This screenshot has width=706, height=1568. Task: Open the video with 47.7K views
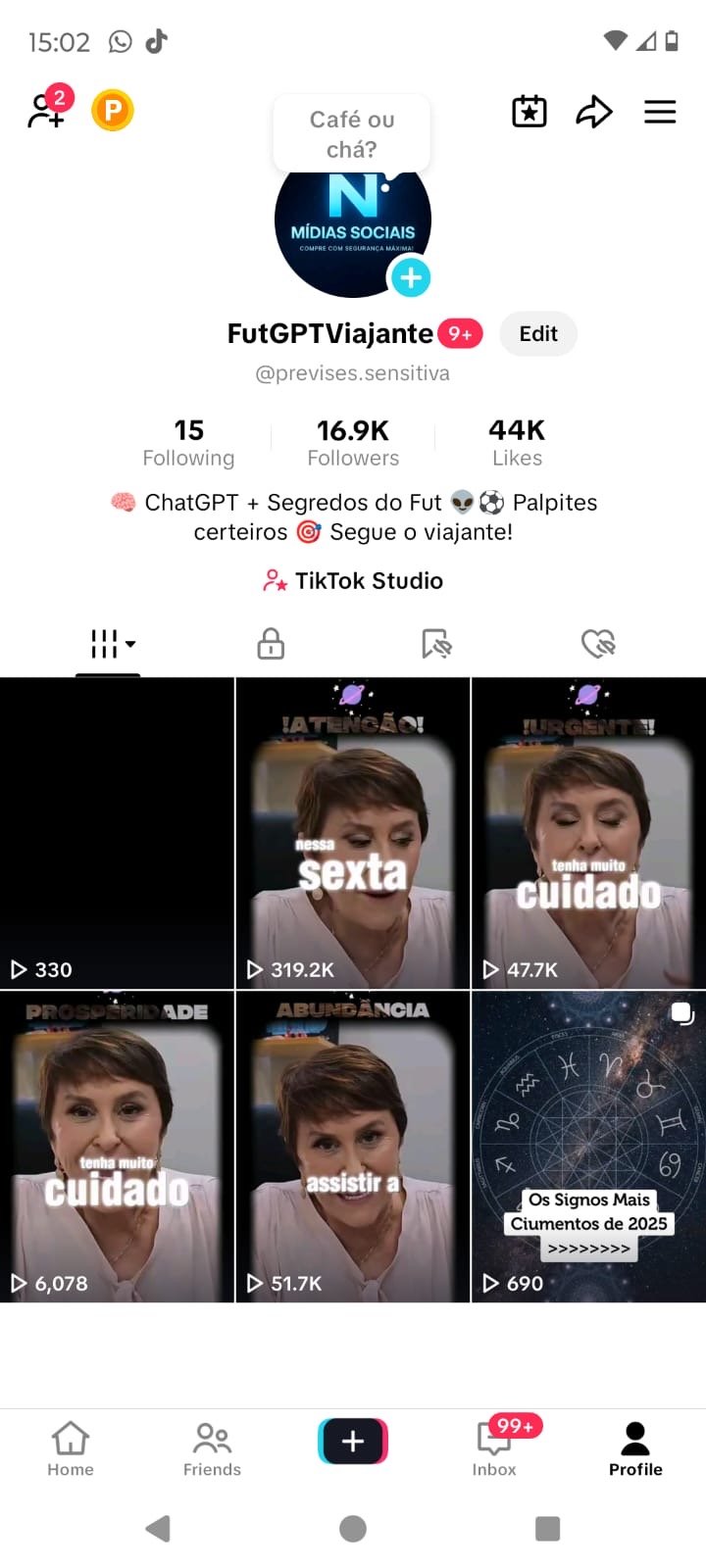tap(589, 833)
